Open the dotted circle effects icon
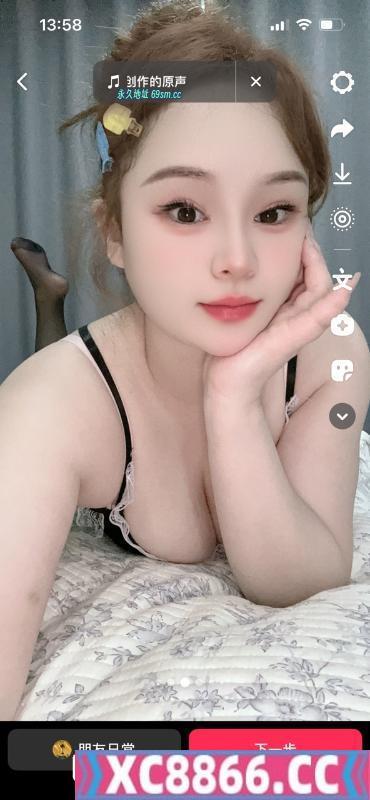This screenshot has width=370, height=800. pyautogui.click(x=342, y=219)
